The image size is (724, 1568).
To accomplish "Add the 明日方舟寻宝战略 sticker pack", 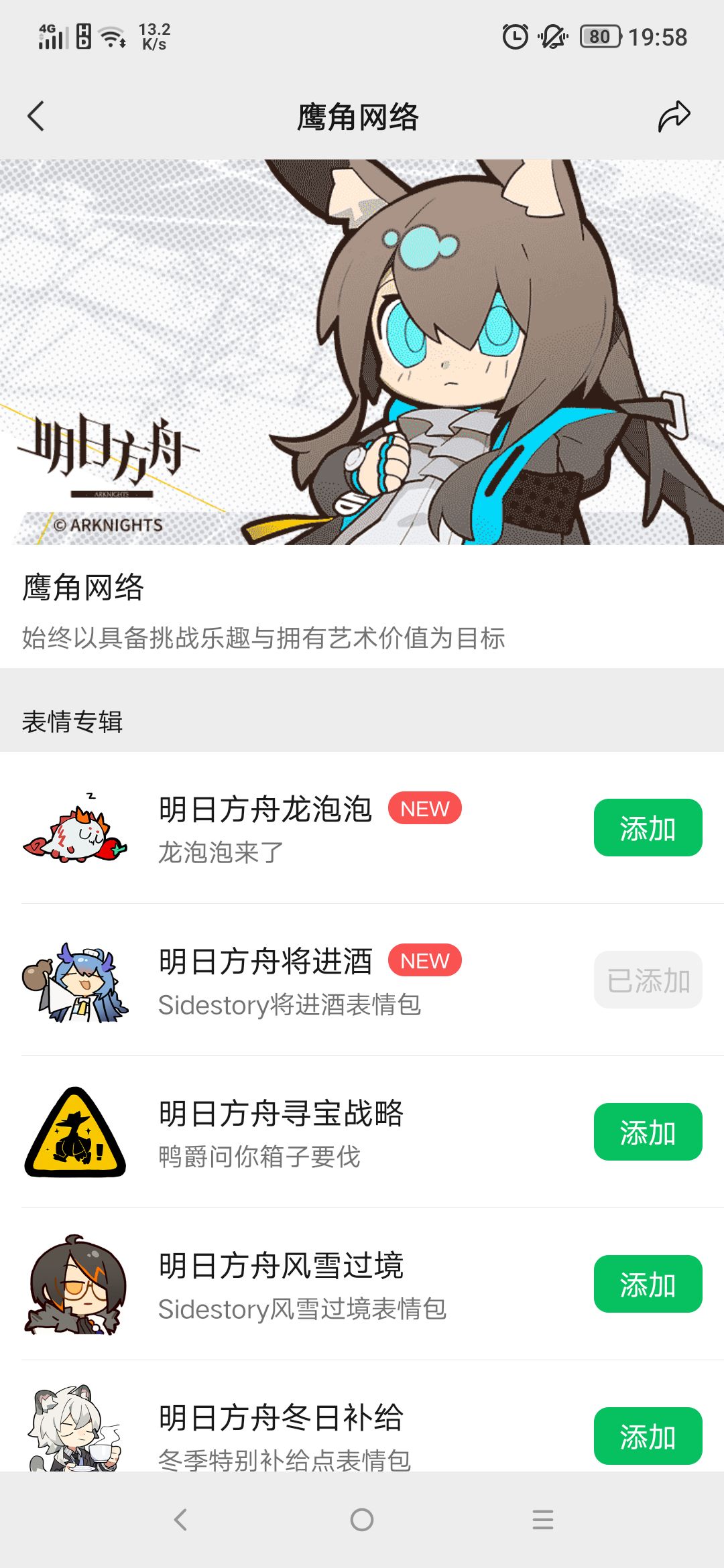I will click(647, 1132).
